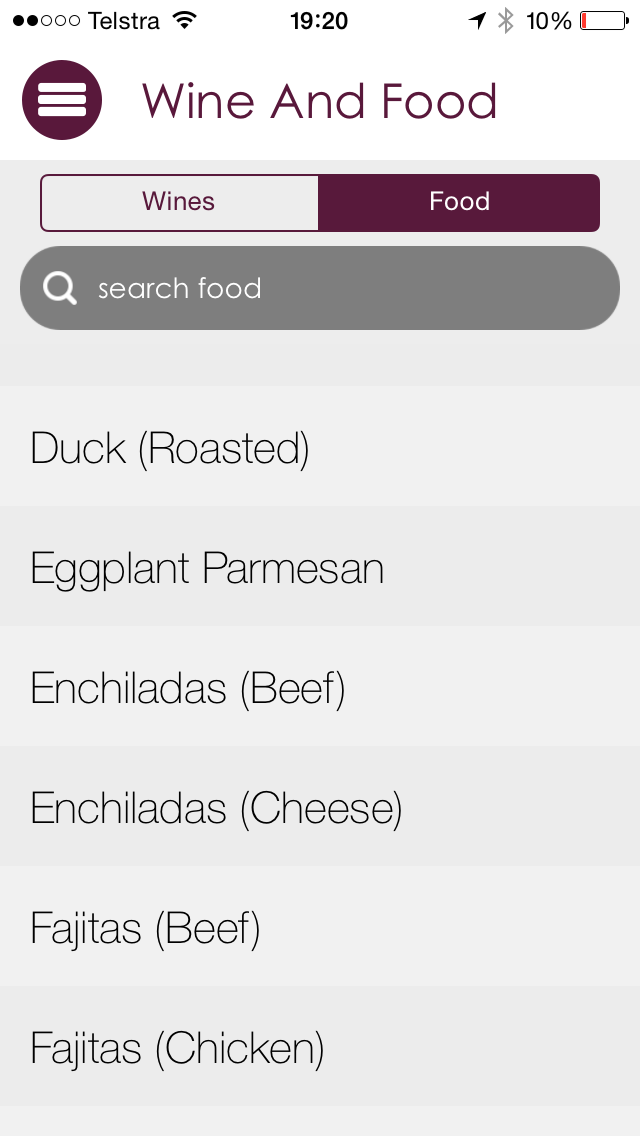View Enchiladas (Cheese) pairings

point(320,806)
